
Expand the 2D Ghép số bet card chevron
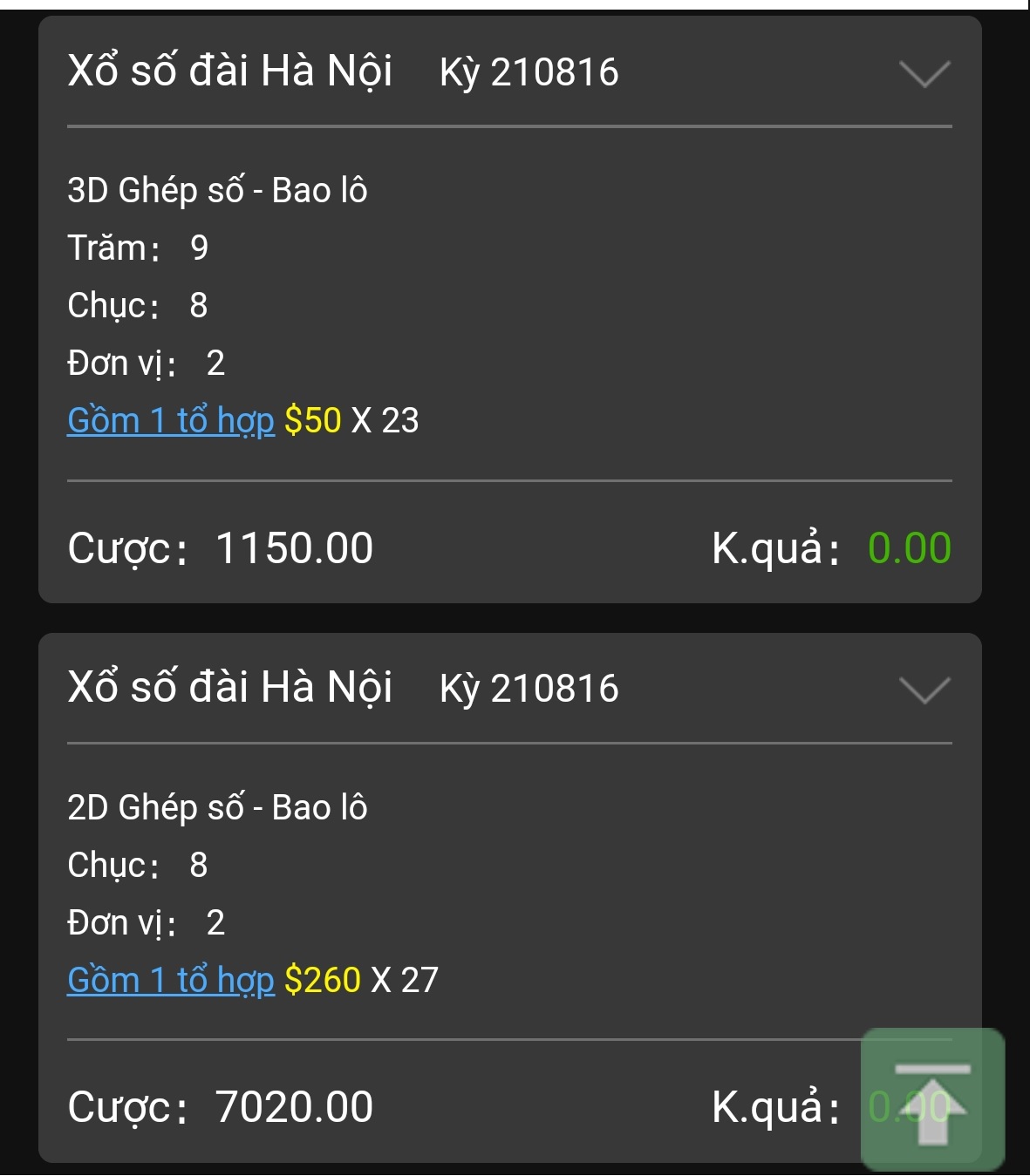pos(924,691)
